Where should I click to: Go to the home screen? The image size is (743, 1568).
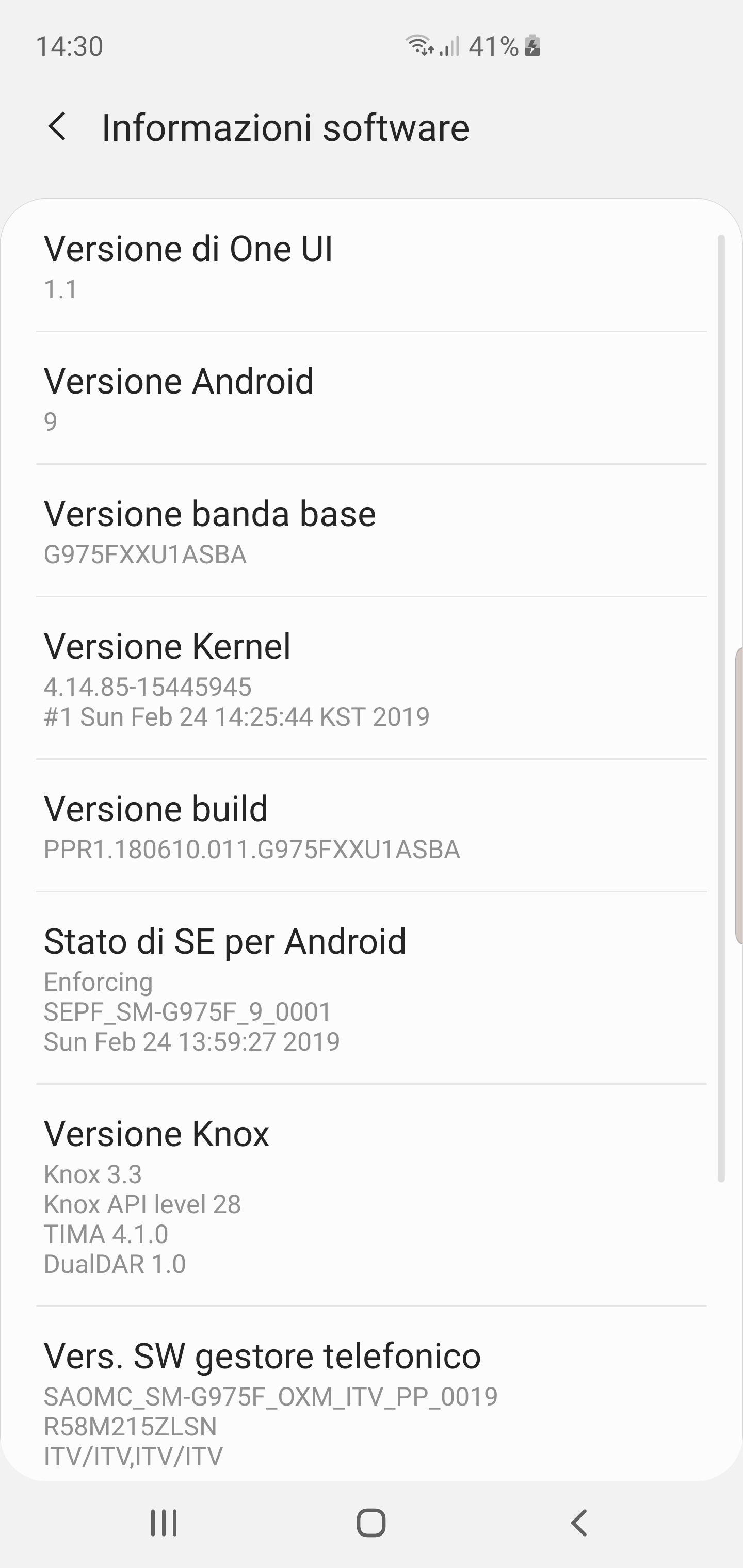tap(371, 1523)
